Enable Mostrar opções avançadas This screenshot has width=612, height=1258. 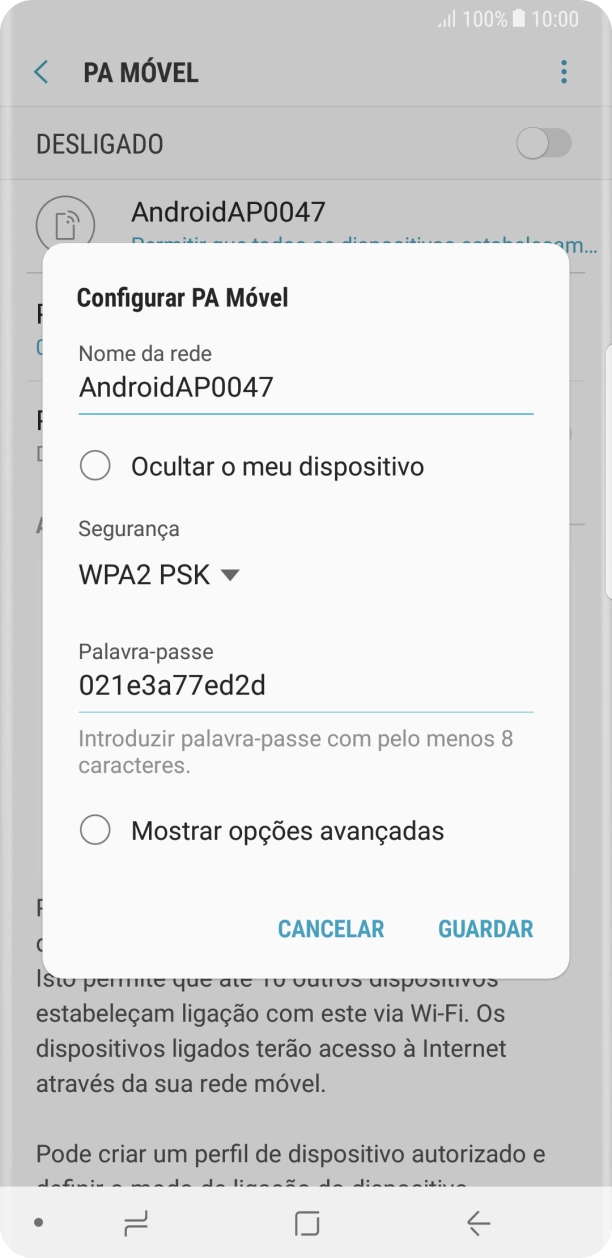coord(95,830)
